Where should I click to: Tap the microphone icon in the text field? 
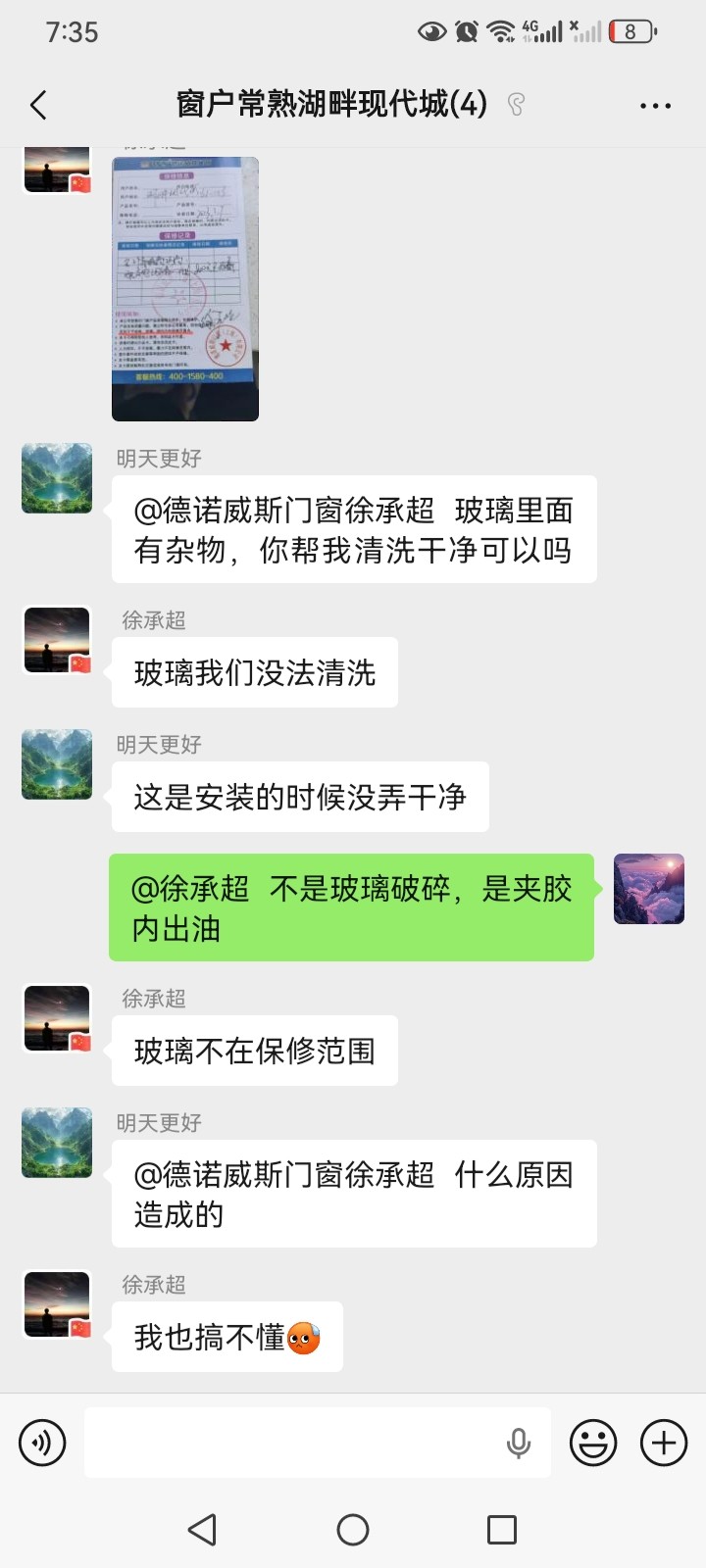[518, 1443]
